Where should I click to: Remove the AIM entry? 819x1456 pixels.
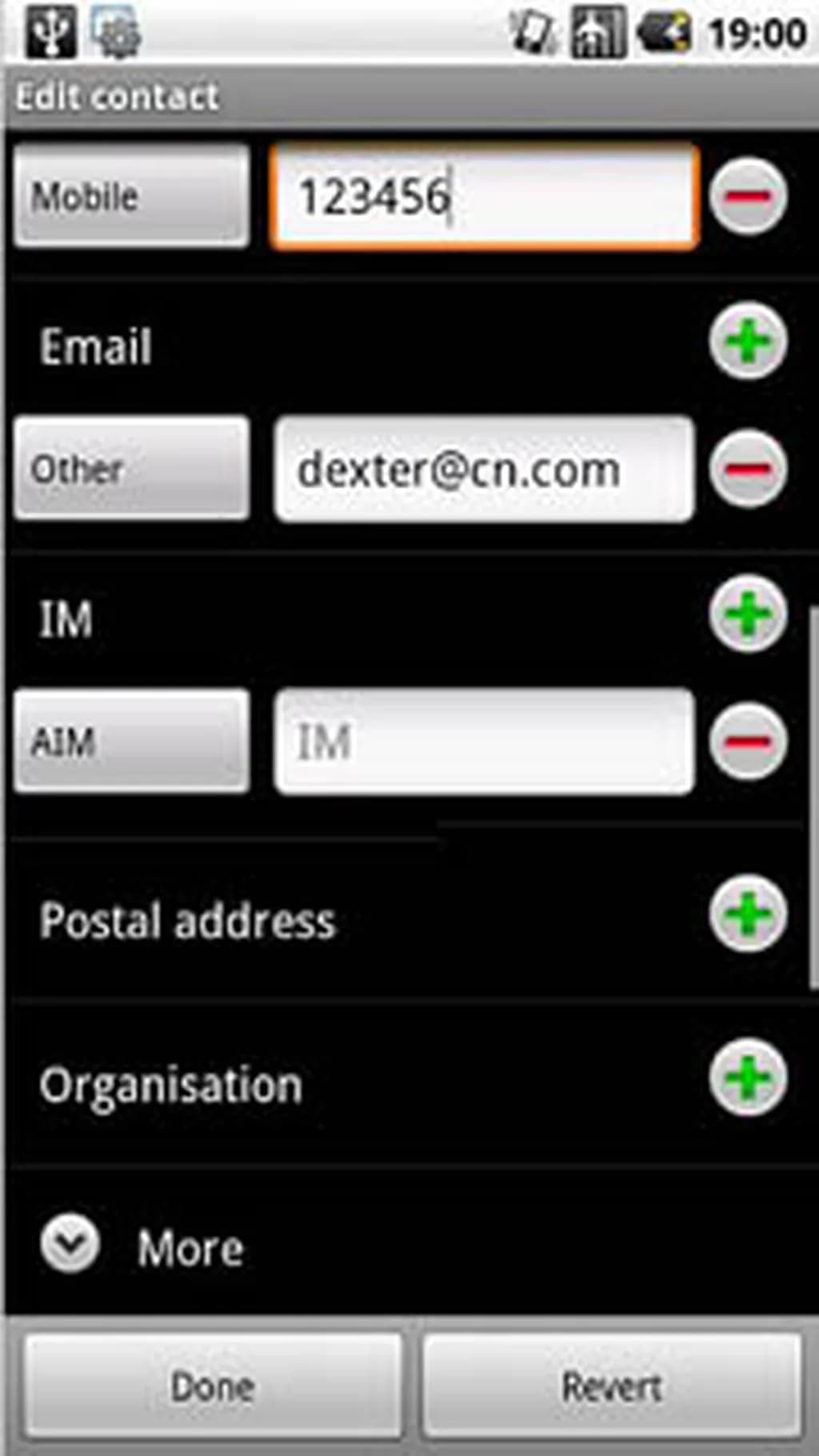coord(748,742)
